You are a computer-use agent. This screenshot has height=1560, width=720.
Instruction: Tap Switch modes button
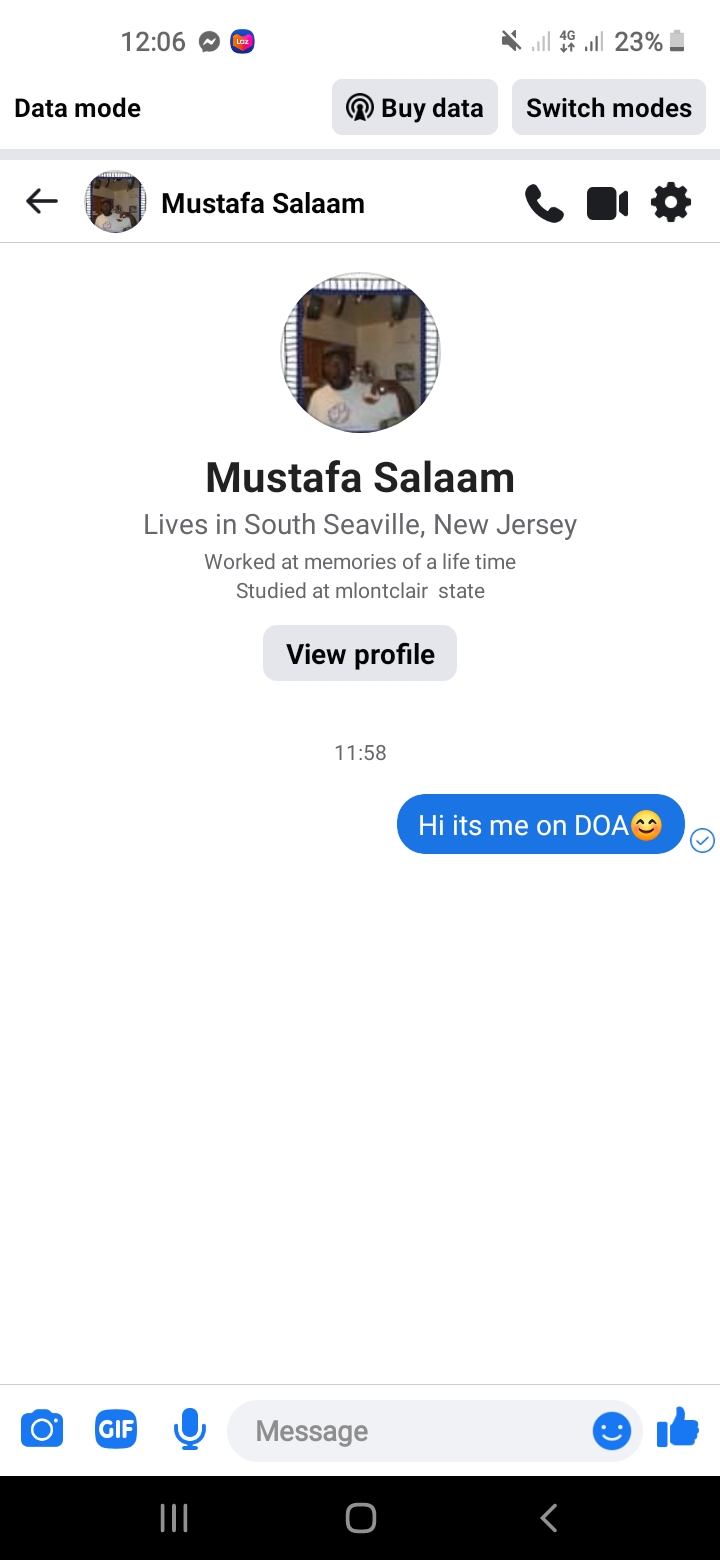609,108
